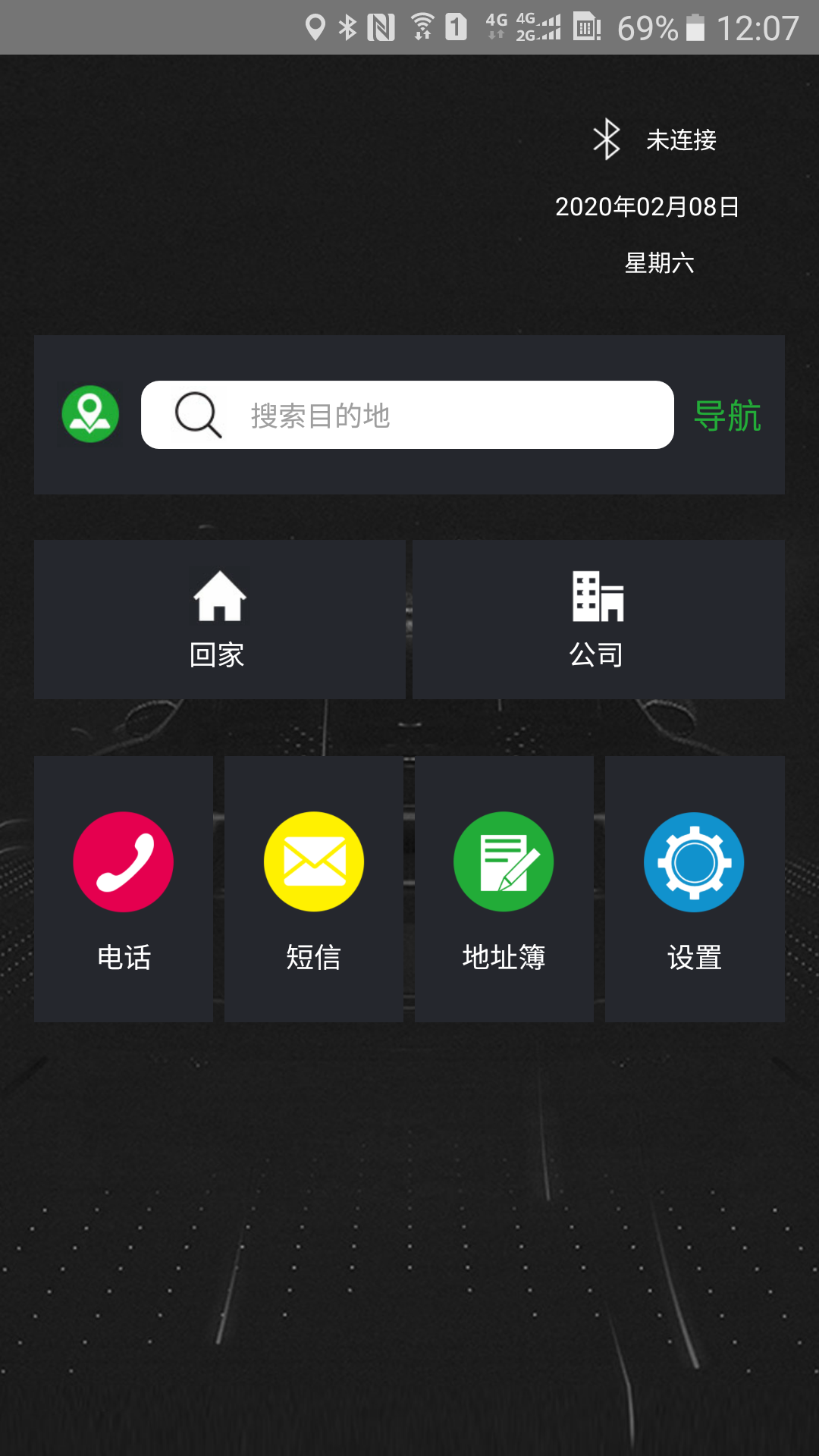Start navigation with the 导航 button

pyautogui.click(x=727, y=416)
